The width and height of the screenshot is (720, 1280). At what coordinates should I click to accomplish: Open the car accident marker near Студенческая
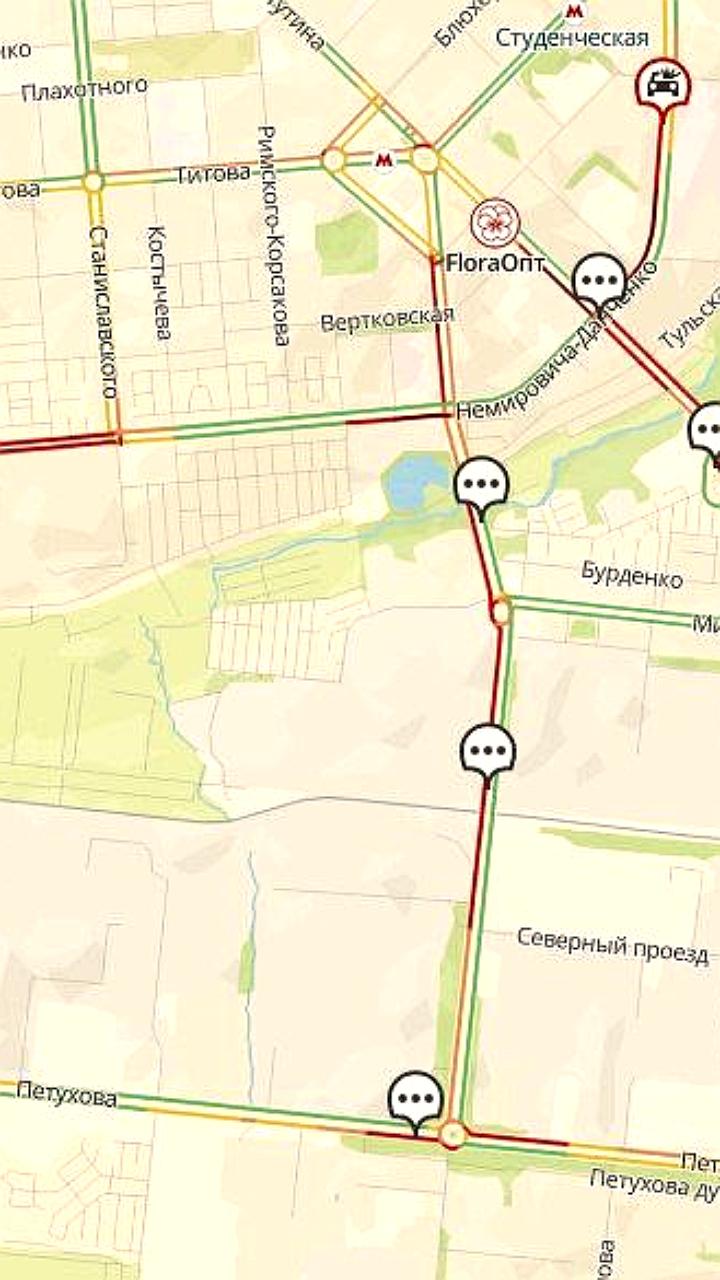665,82
